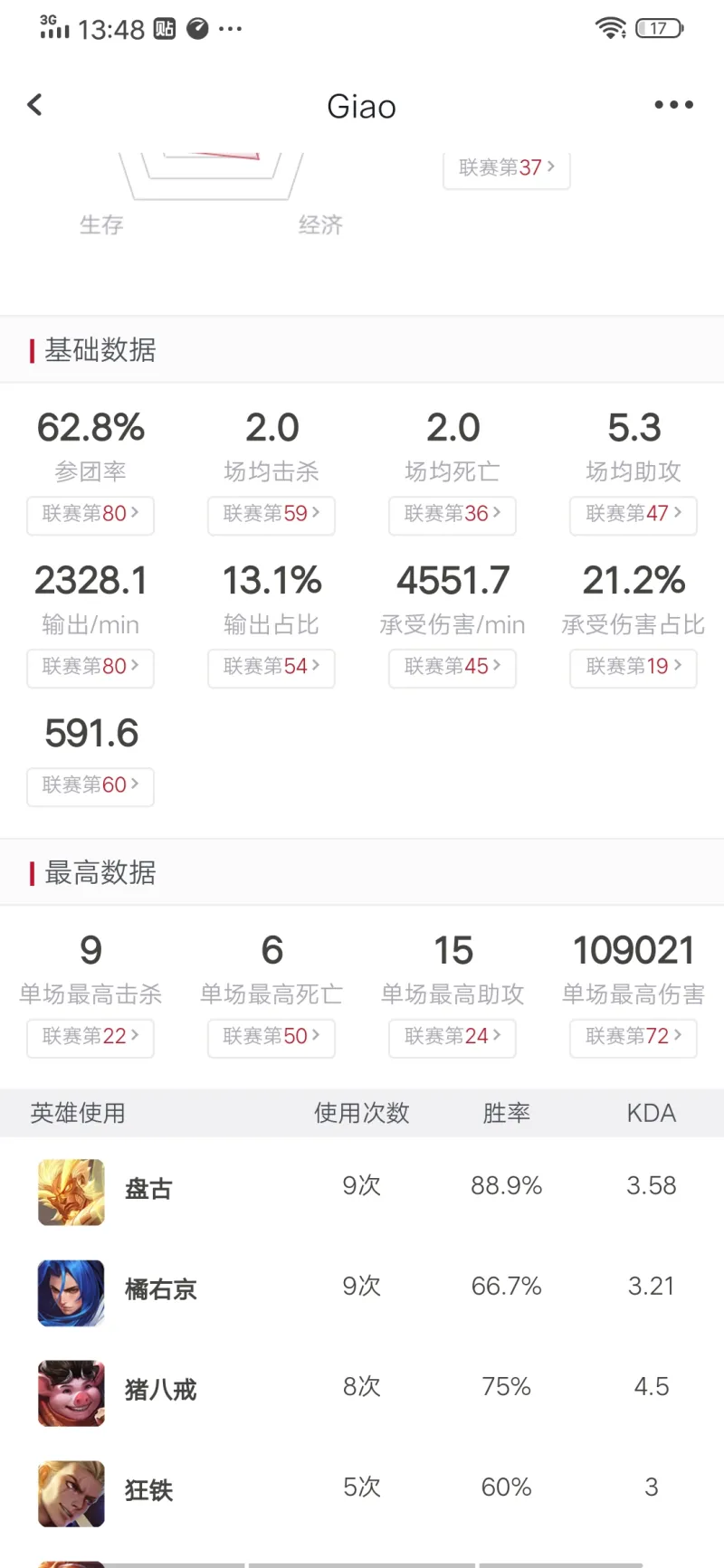Screen dimensions: 724x1568
Task: Open 联赛第45 ranking under 承受伤害/min
Action: (x=452, y=667)
